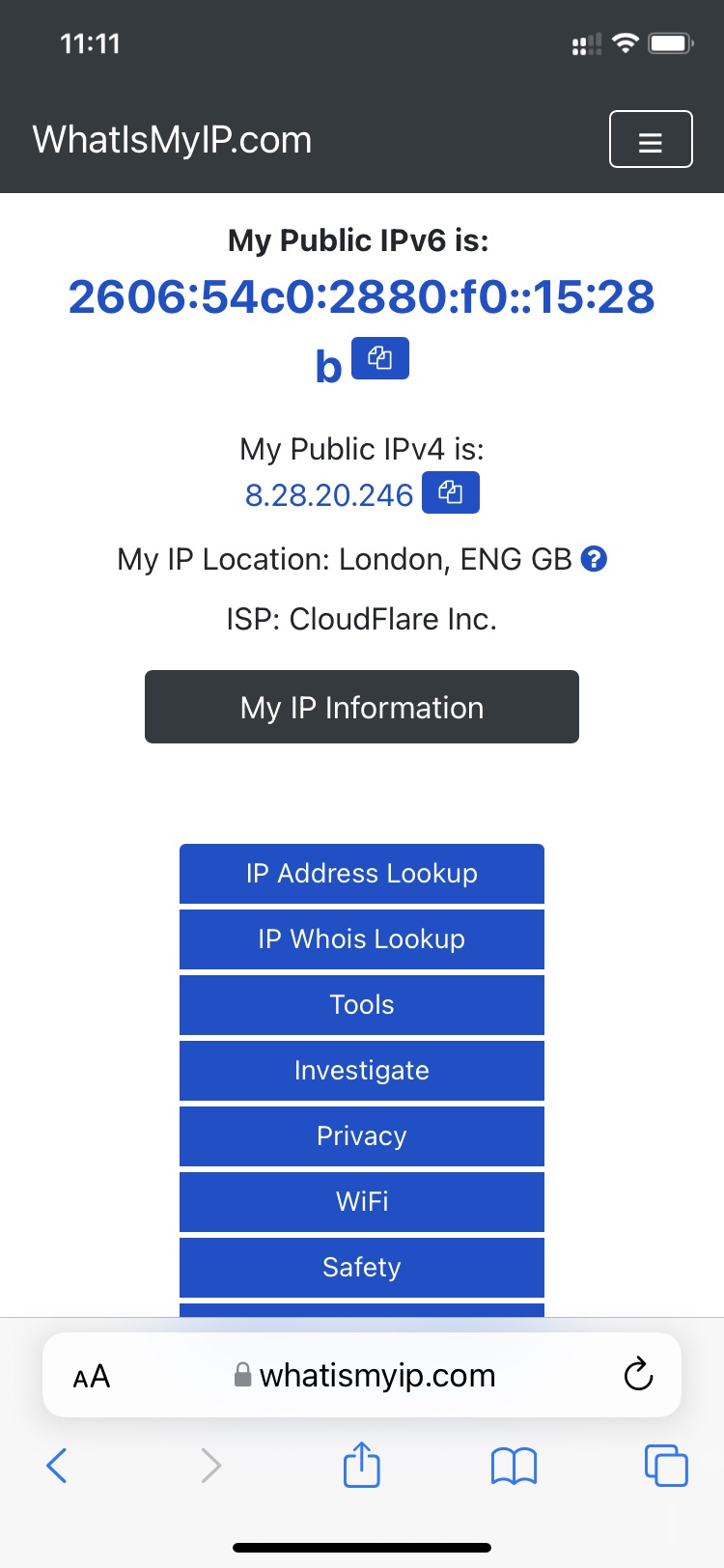
Task: Open the IP location help question mark
Action: [x=594, y=559]
